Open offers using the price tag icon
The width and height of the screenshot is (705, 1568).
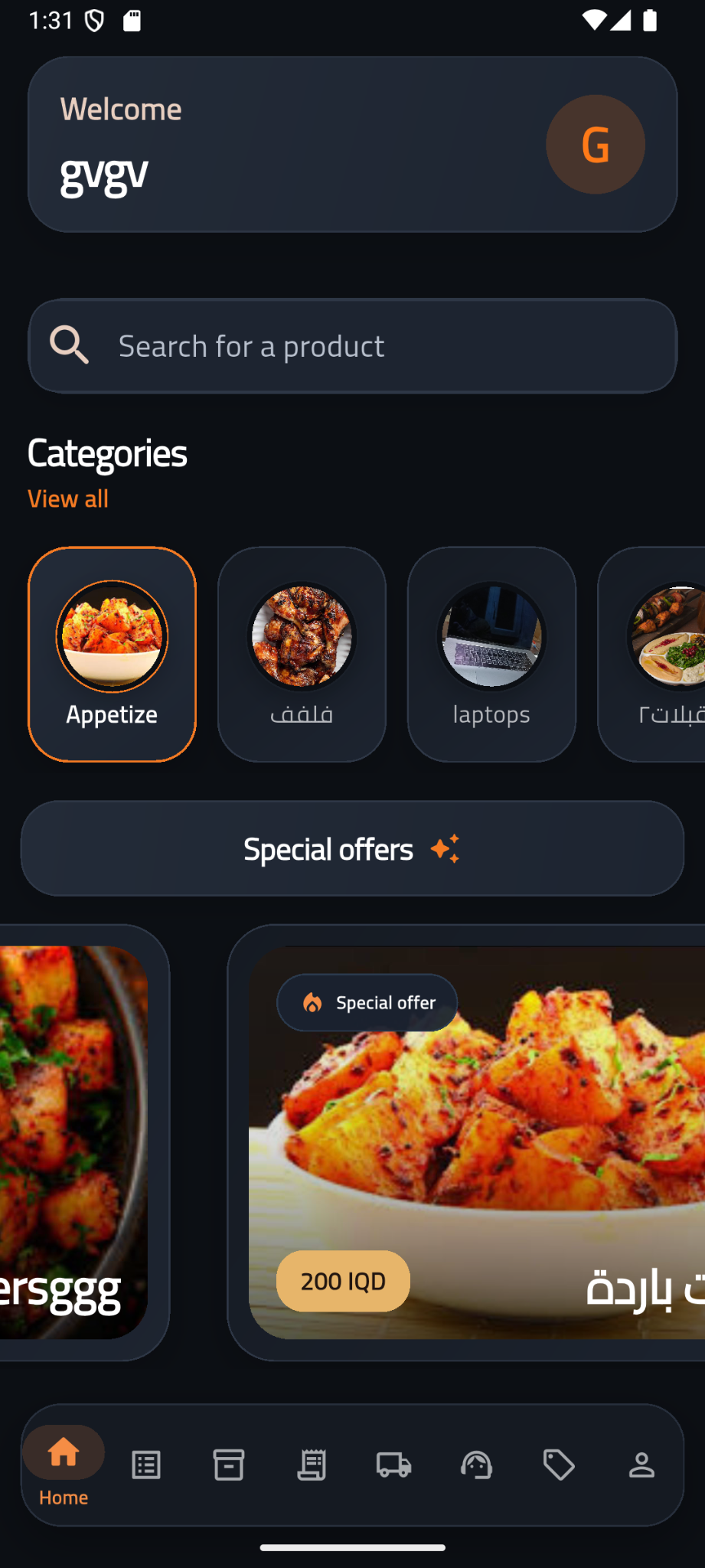point(560,1465)
